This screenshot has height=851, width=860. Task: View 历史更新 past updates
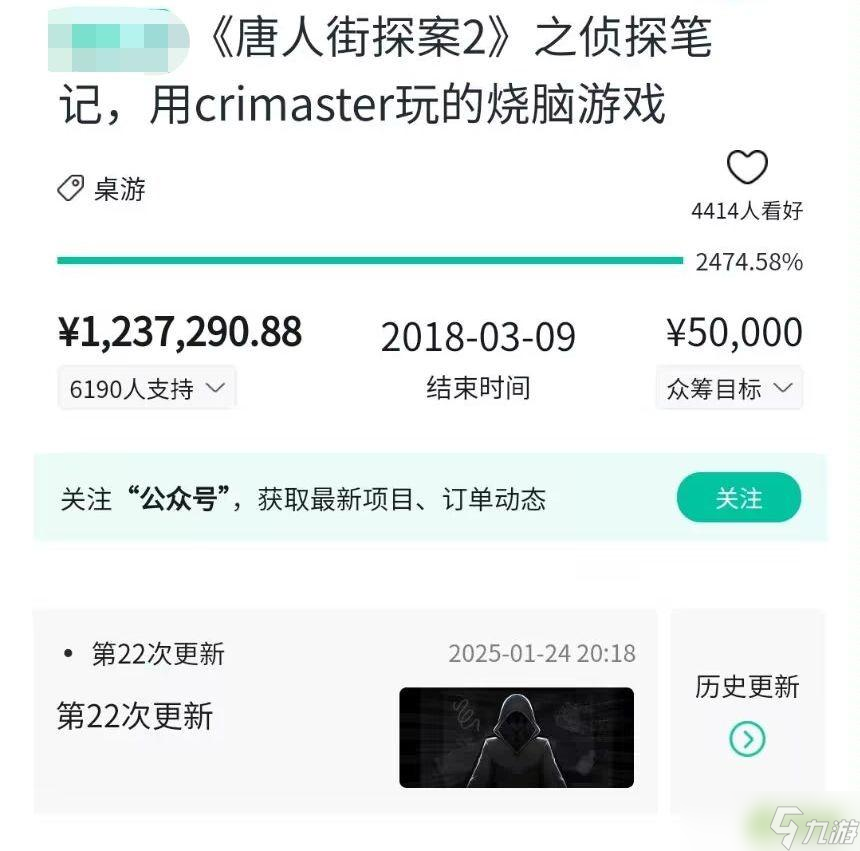point(747,712)
